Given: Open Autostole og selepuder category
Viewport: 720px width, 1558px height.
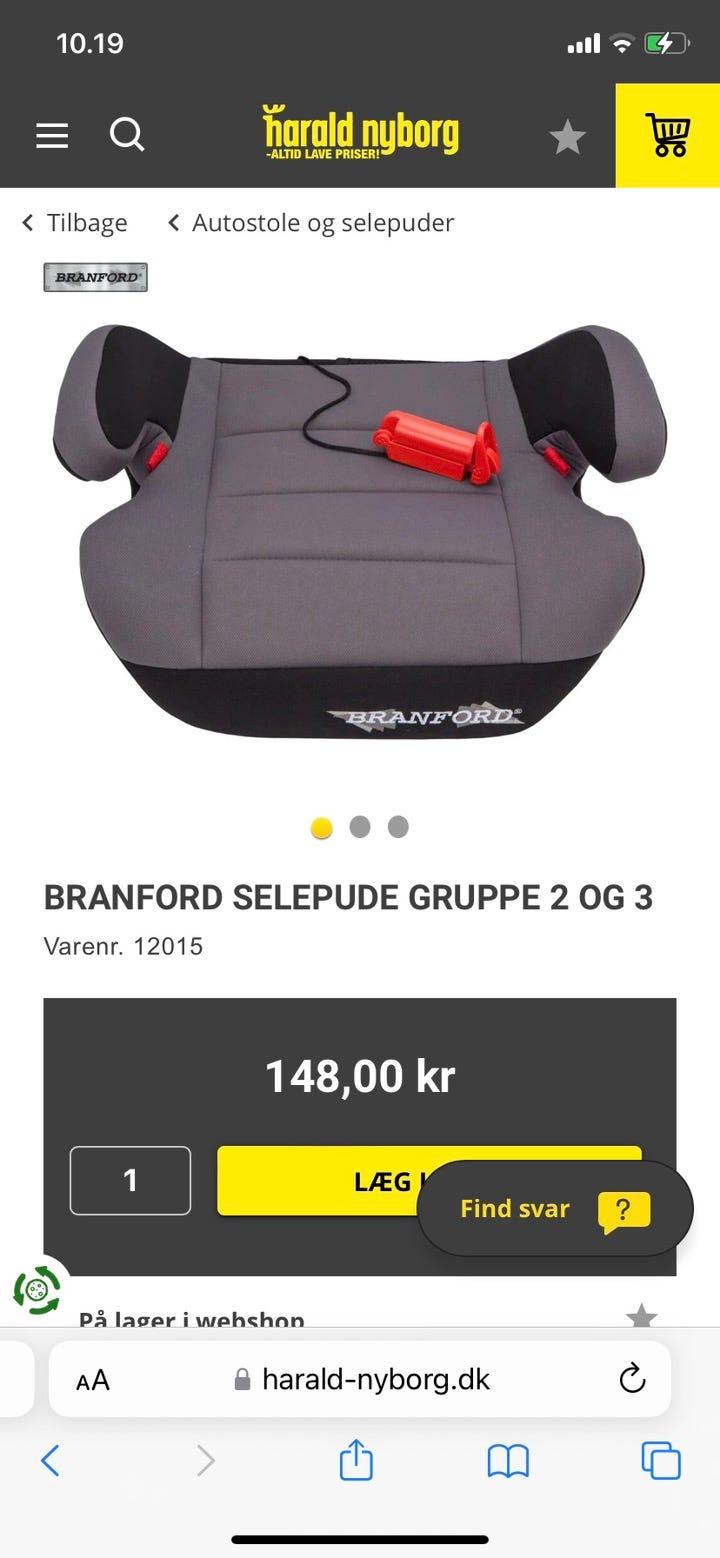Looking at the screenshot, I should point(312,222).
